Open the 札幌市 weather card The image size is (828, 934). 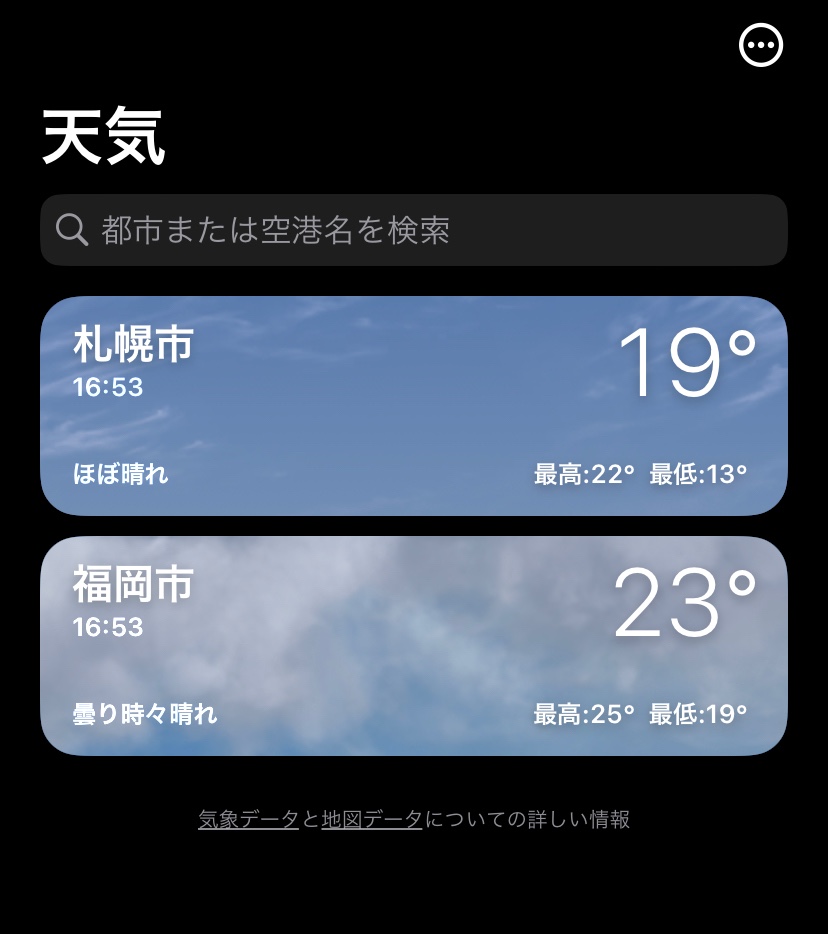tap(414, 406)
